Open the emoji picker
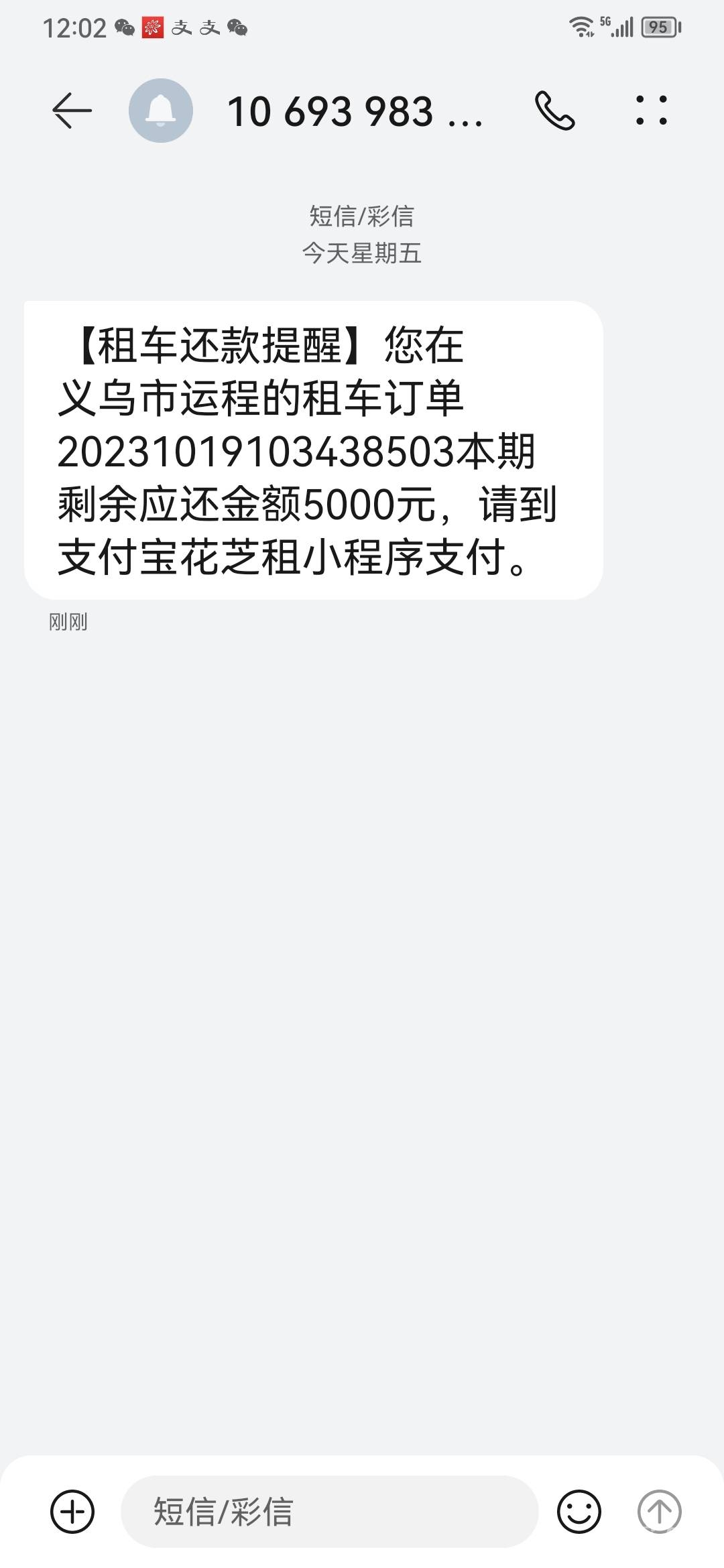The image size is (724, 1568). [x=579, y=1511]
